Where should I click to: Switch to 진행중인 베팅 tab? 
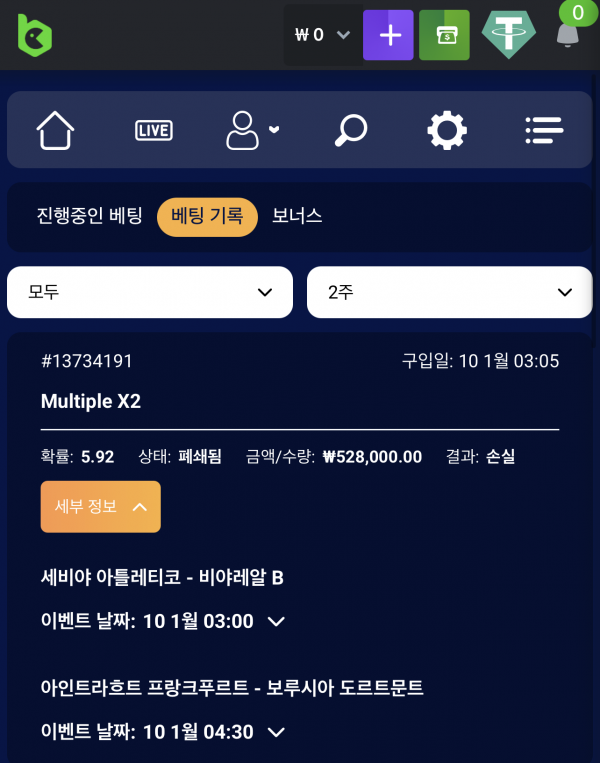90,216
